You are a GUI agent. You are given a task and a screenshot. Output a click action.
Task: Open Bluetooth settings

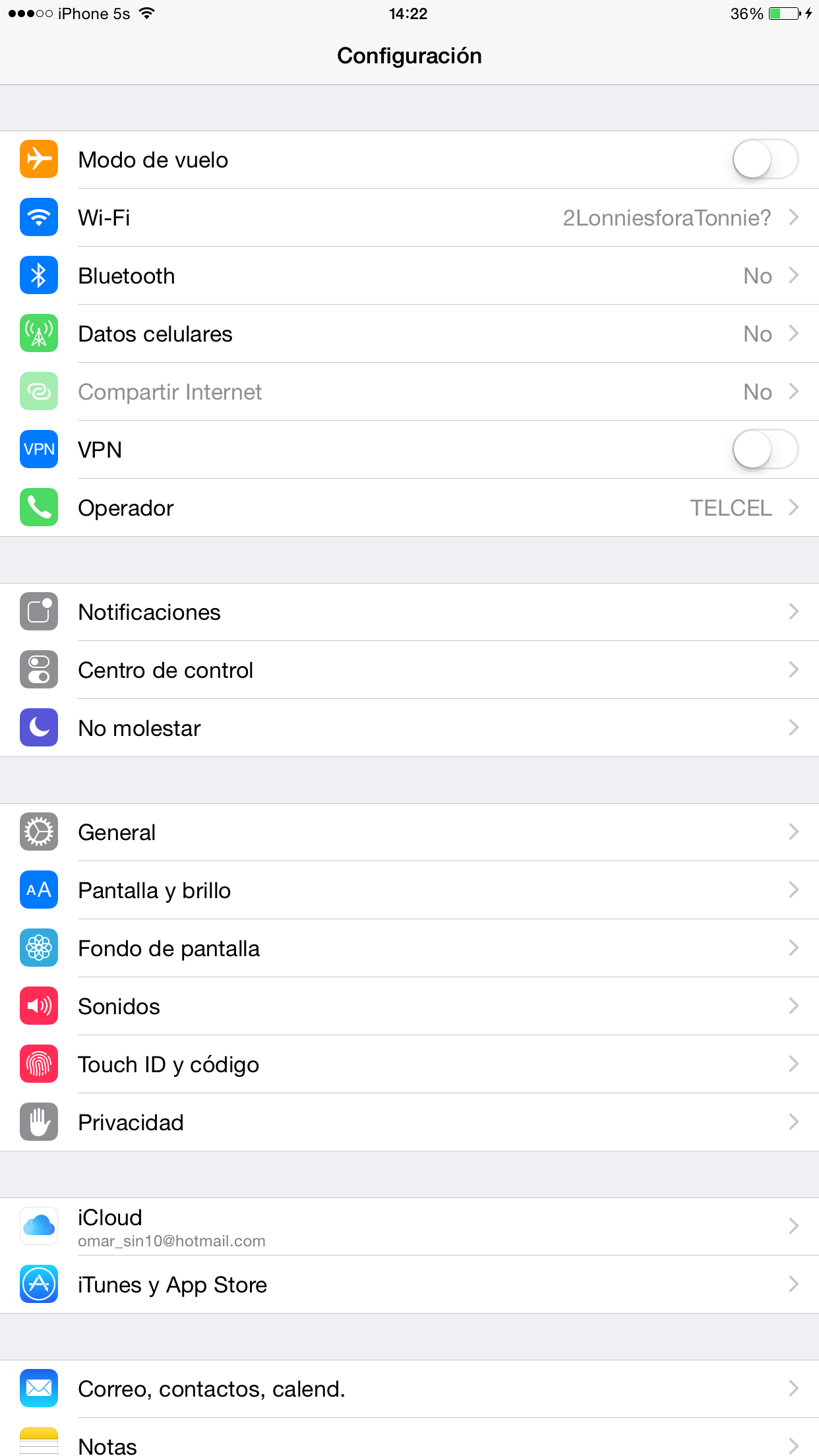pos(409,276)
